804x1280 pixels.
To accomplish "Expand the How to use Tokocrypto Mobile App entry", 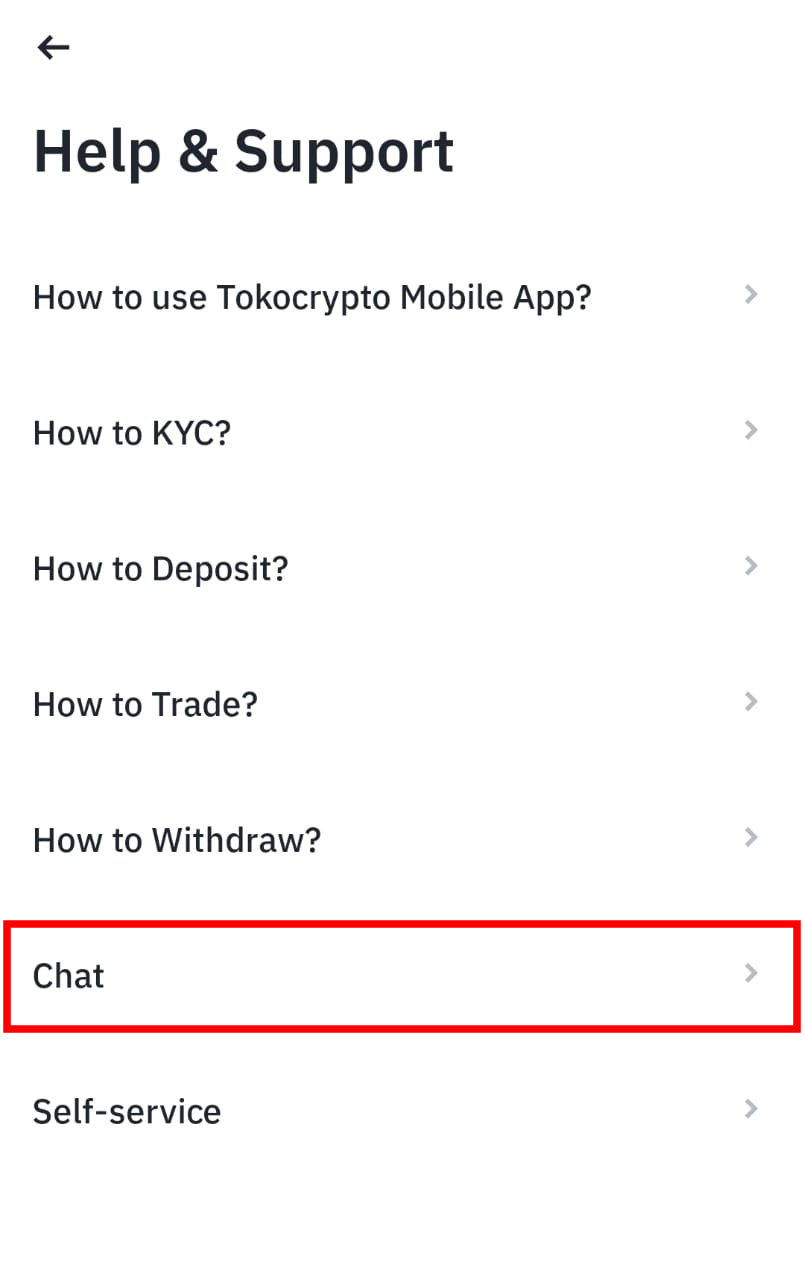I will (x=312, y=296).
